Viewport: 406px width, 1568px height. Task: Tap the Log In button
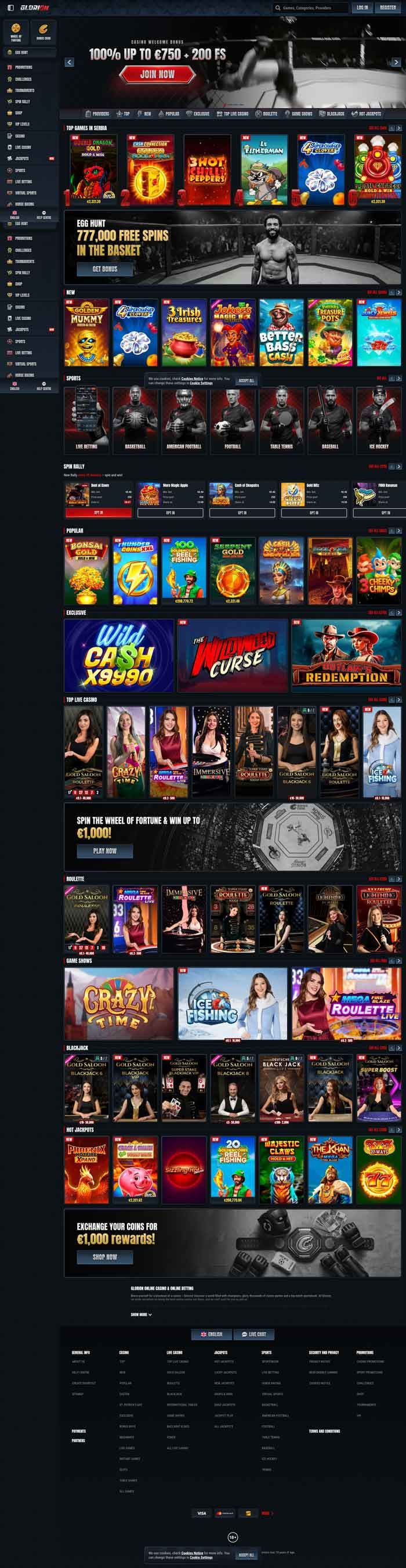(362, 8)
